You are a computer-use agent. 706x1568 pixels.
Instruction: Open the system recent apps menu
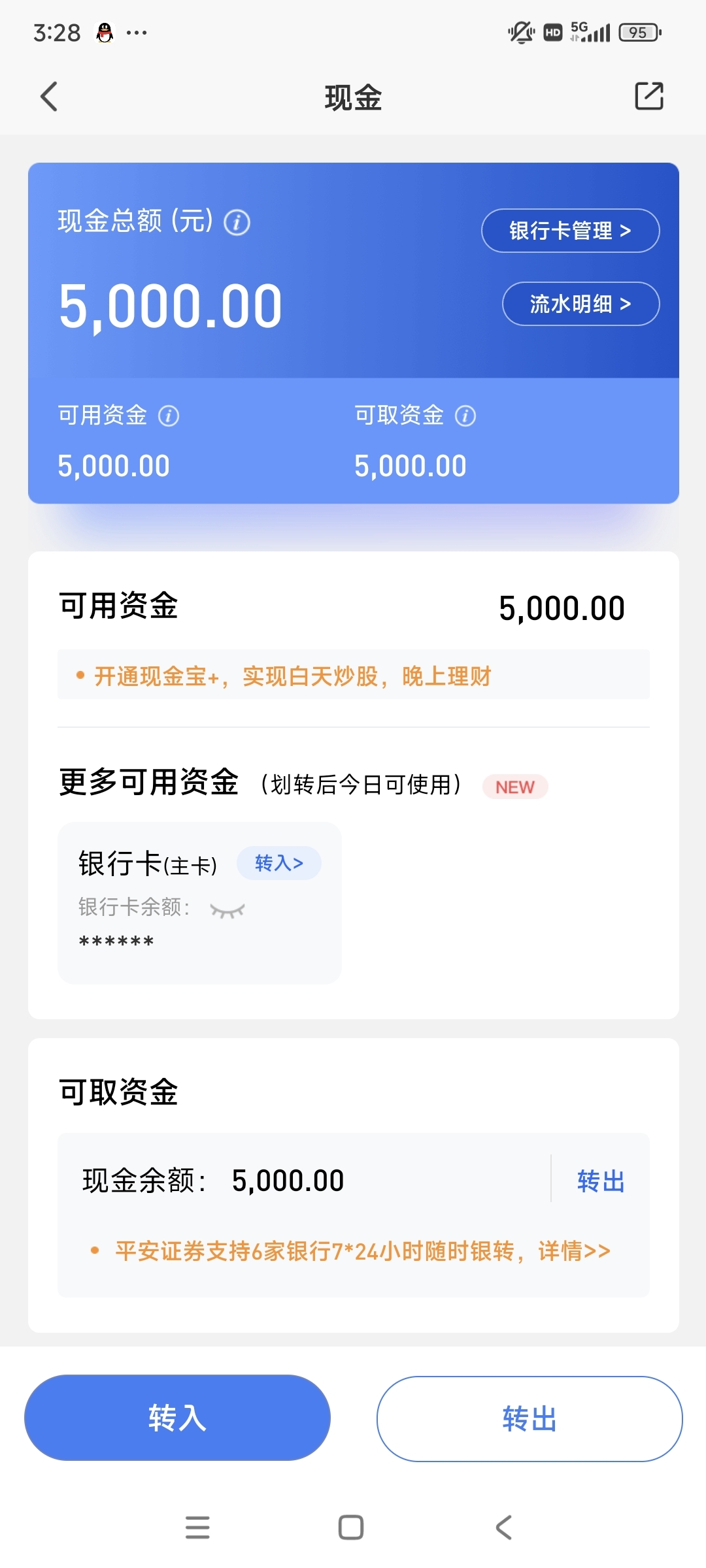pyautogui.click(x=197, y=1527)
